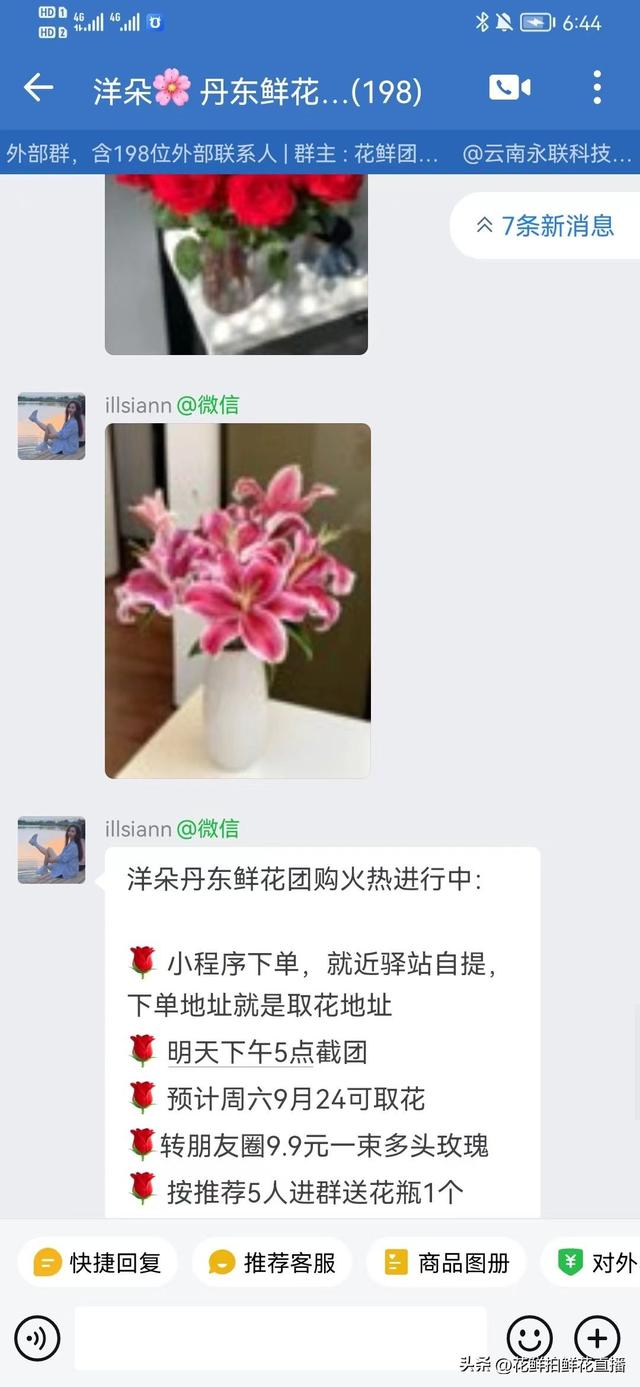Open the red roses photo
The height and width of the screenshot is (1387, 640).
click(x=236, y=264)
